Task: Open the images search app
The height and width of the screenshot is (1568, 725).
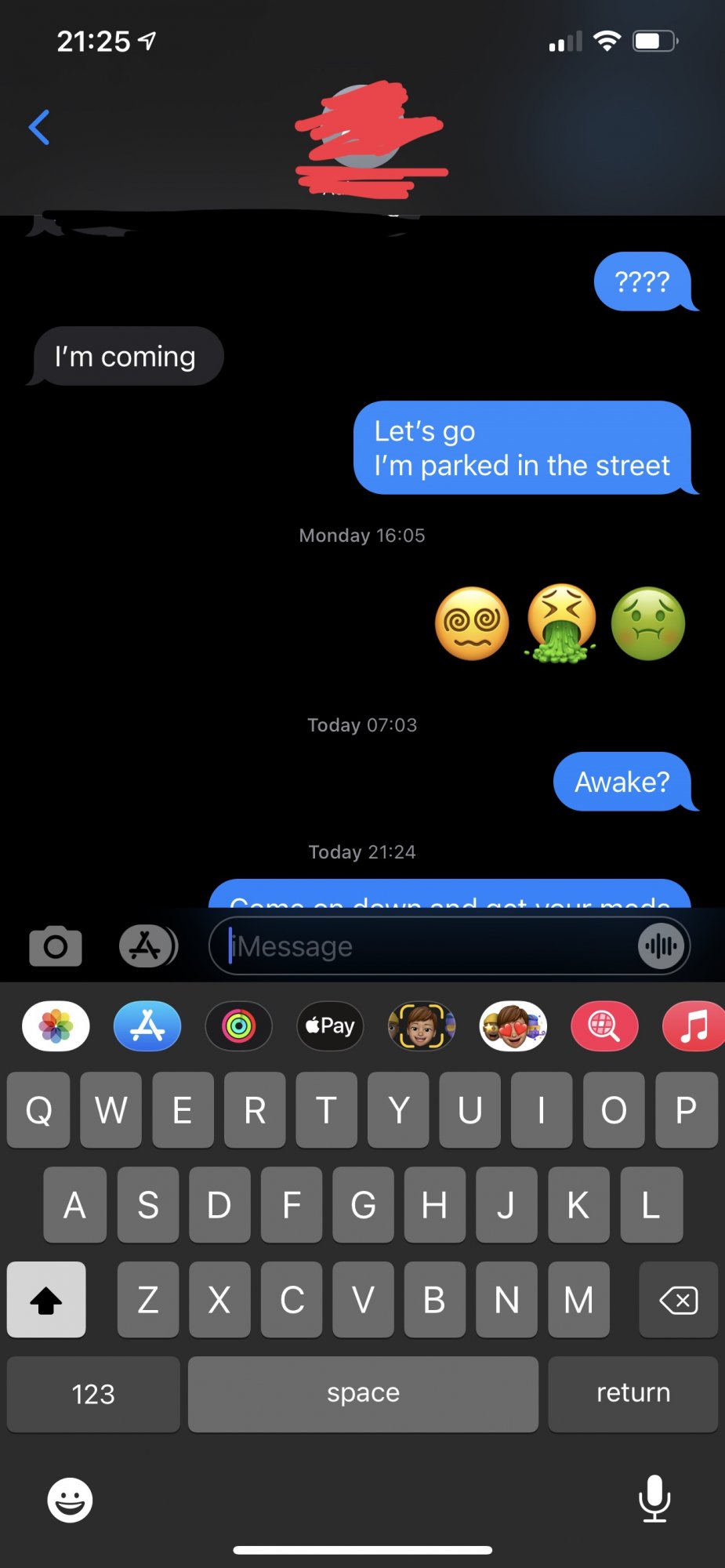Action: 604,1025
